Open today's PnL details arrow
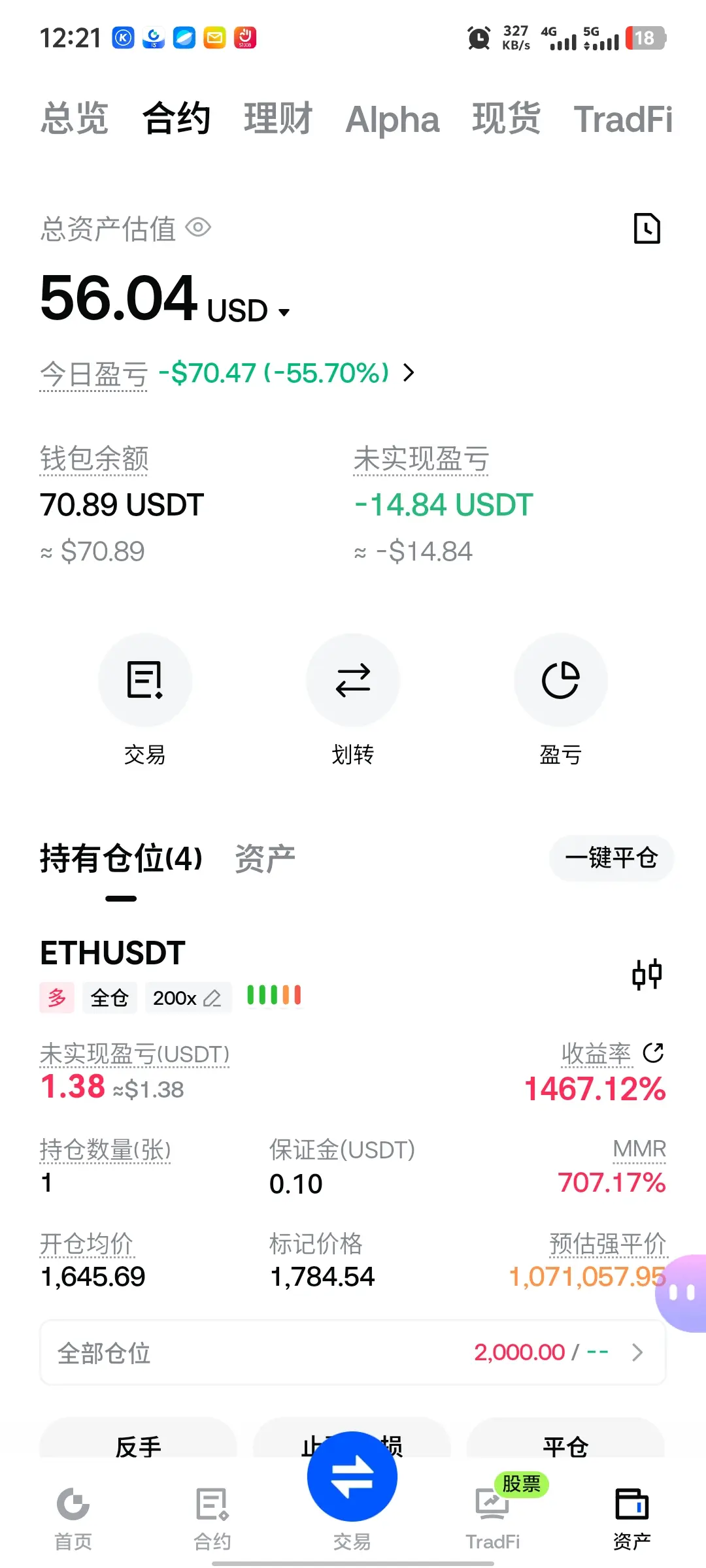706x1568 pixels. pyautogui.click(x=409, y=373)
